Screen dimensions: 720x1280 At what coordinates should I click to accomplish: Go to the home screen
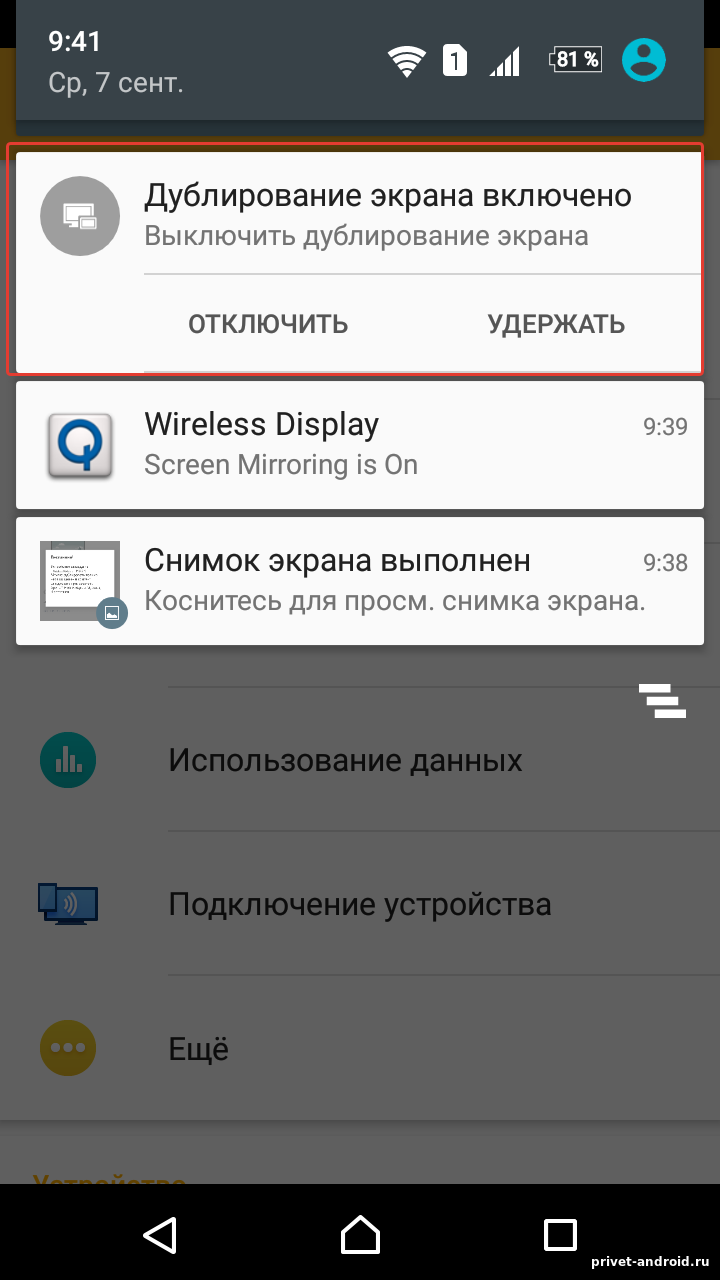pos(360,1235)
